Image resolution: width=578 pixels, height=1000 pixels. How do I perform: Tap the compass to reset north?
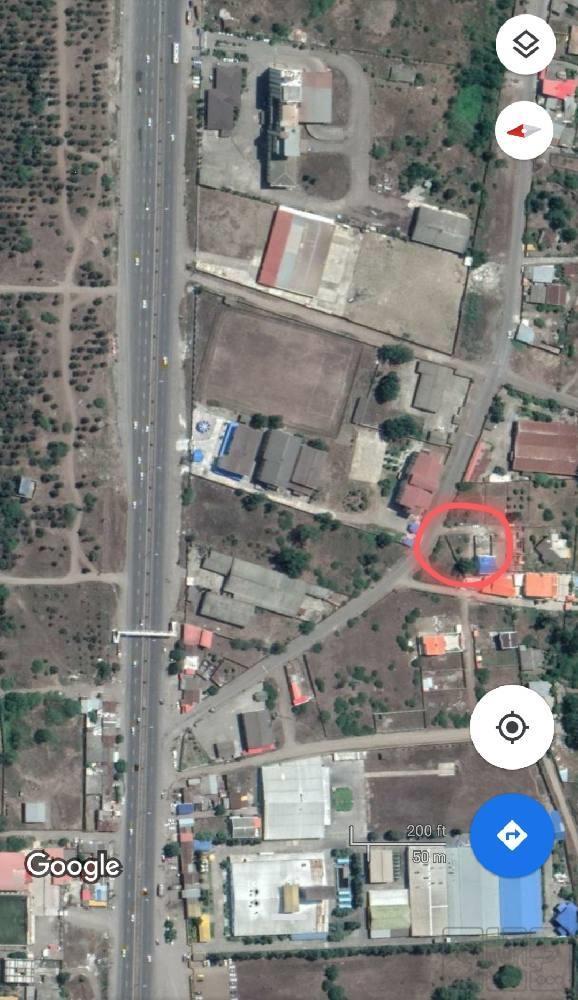(524, 130)
